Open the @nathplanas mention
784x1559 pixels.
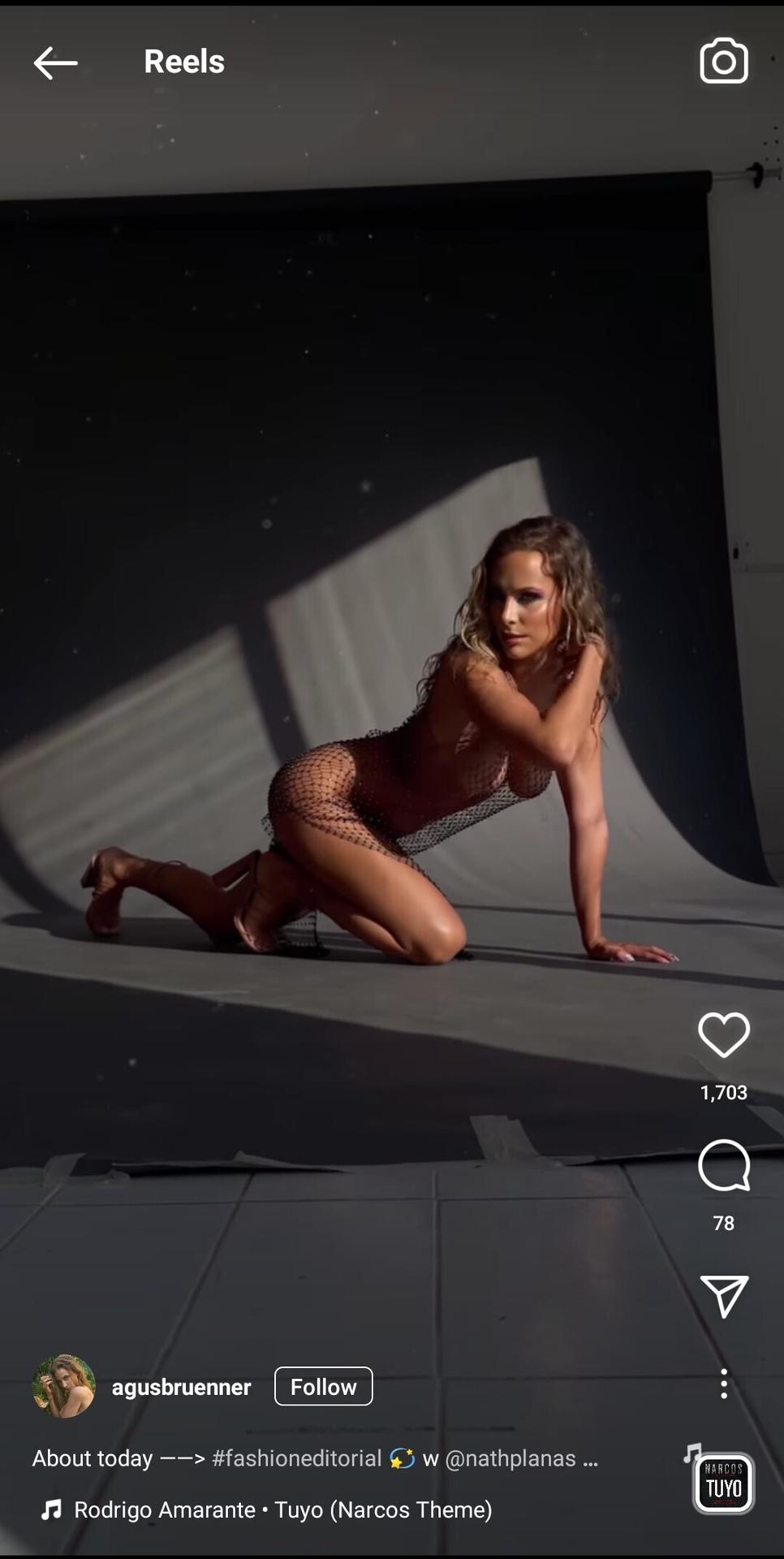pos(510,1458)
